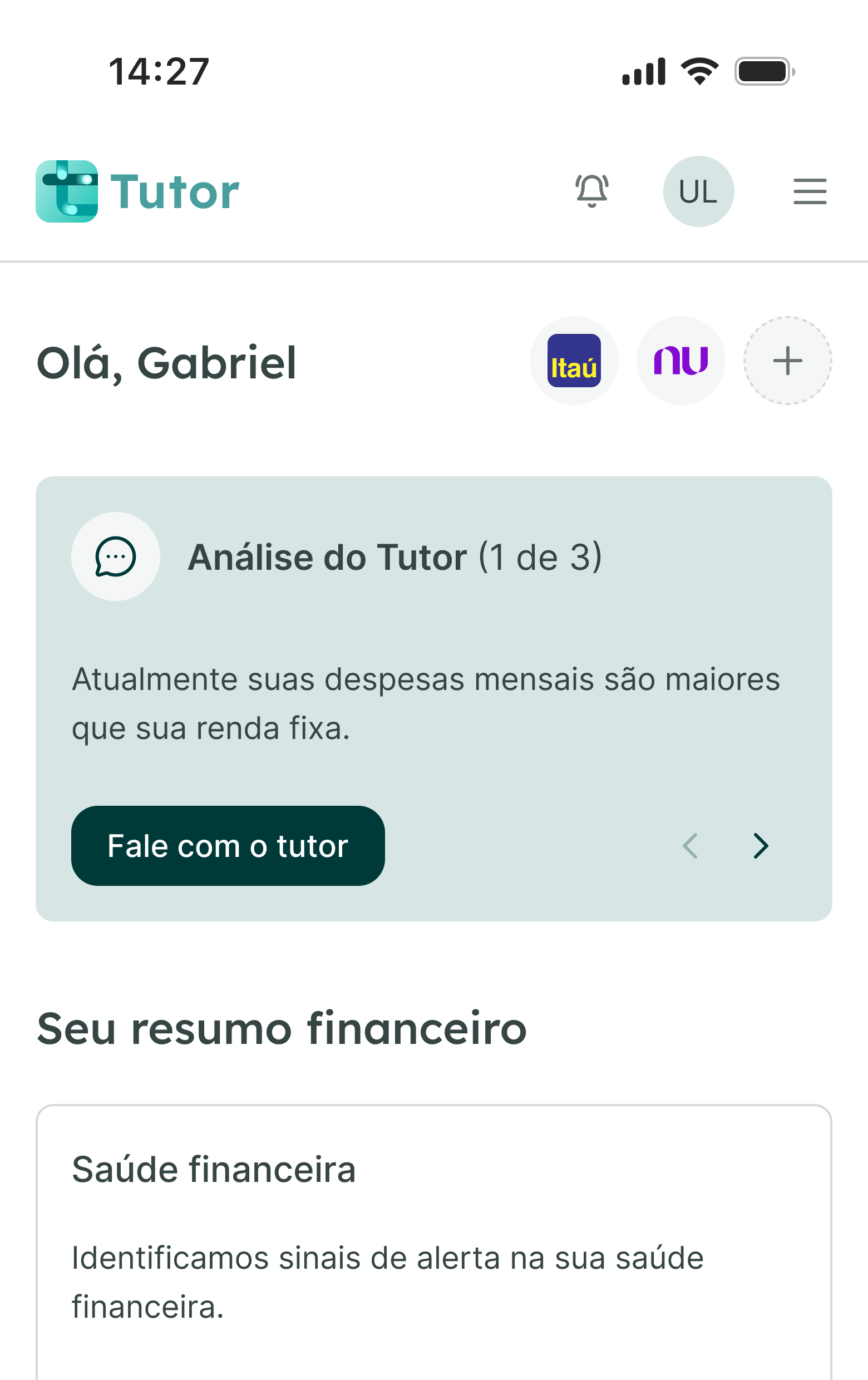The image size is (868, 1380).
Task: Advance to the next Tutor analysis
Action: coord(761,846)
